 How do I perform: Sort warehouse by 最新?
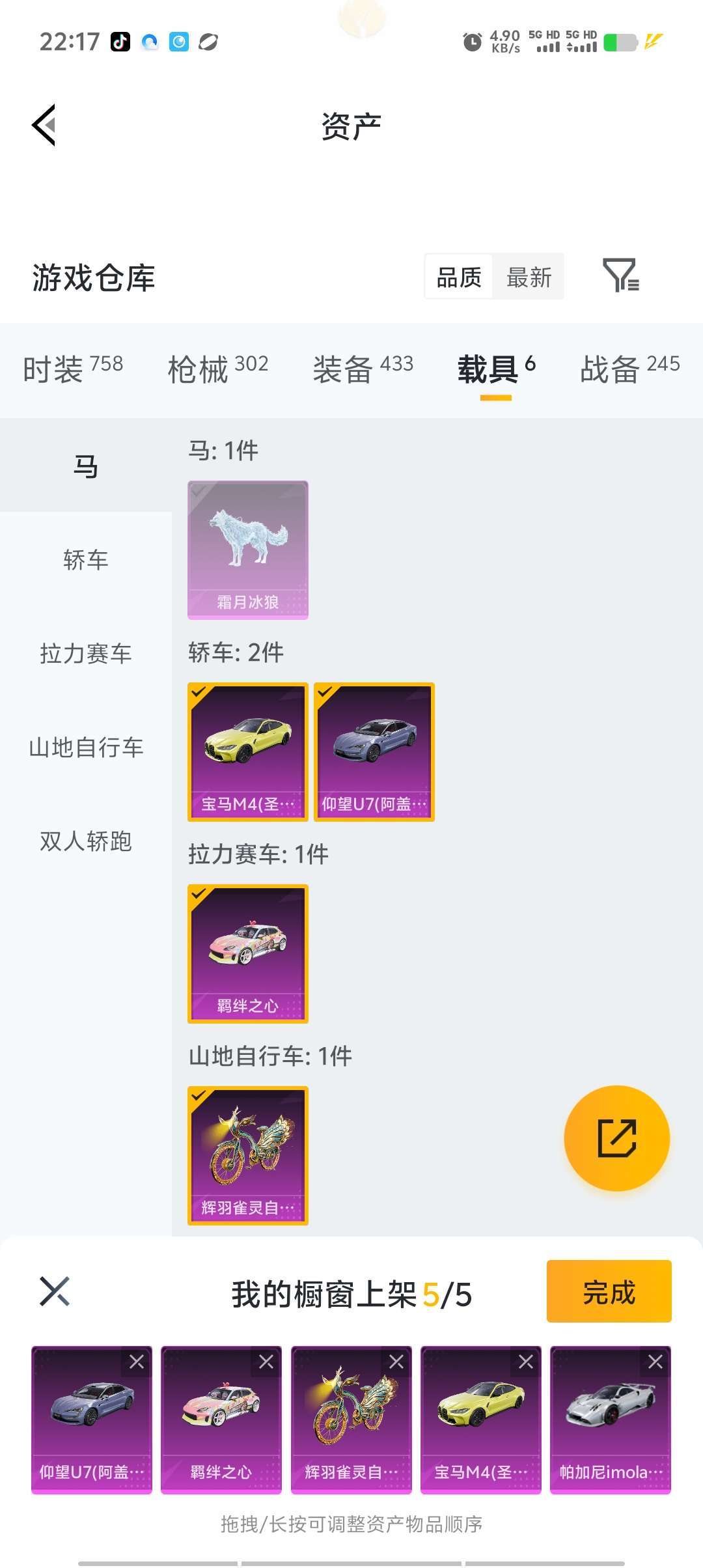coord(529,277)
